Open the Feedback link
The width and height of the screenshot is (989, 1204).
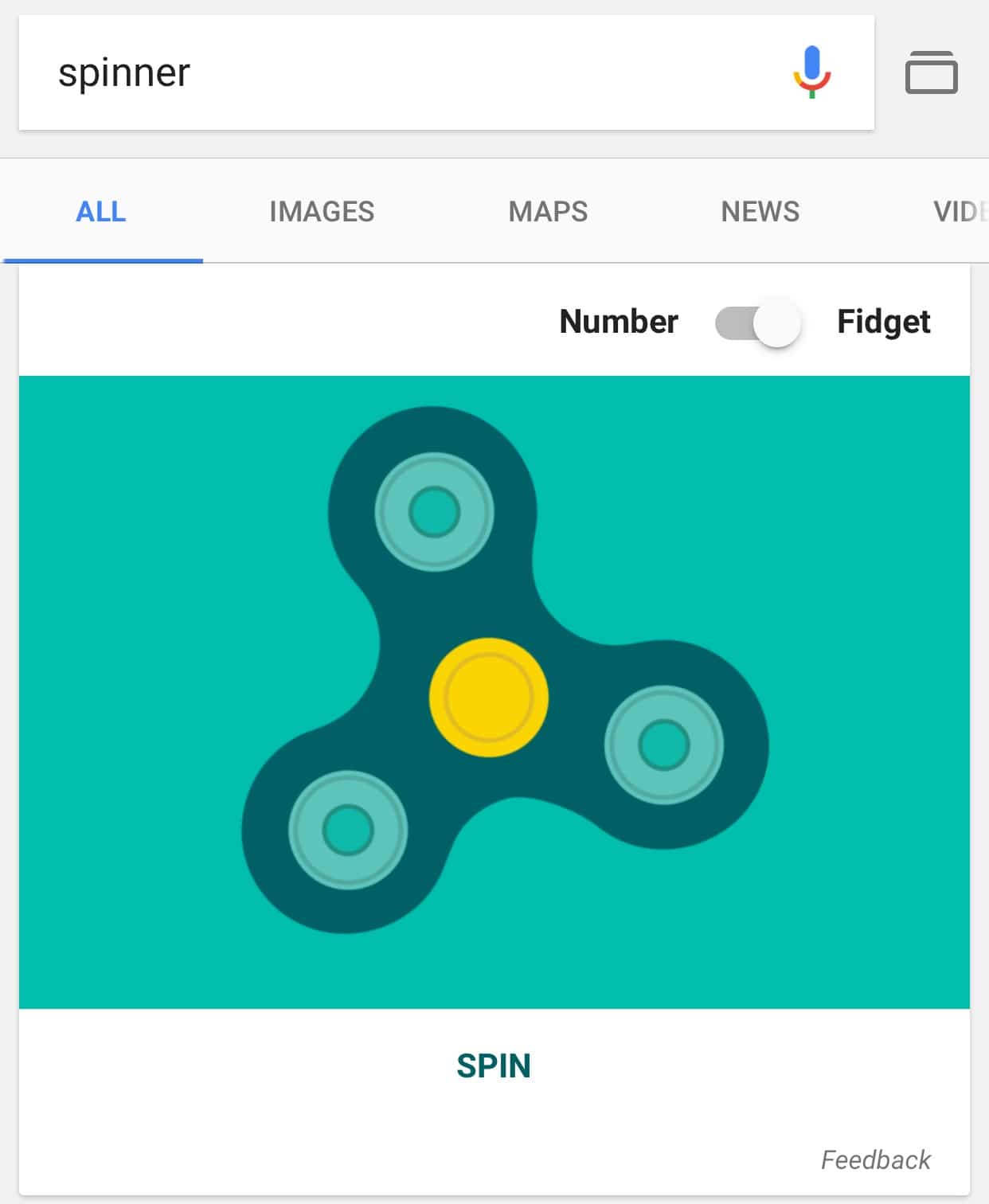tap(875, 1159)
